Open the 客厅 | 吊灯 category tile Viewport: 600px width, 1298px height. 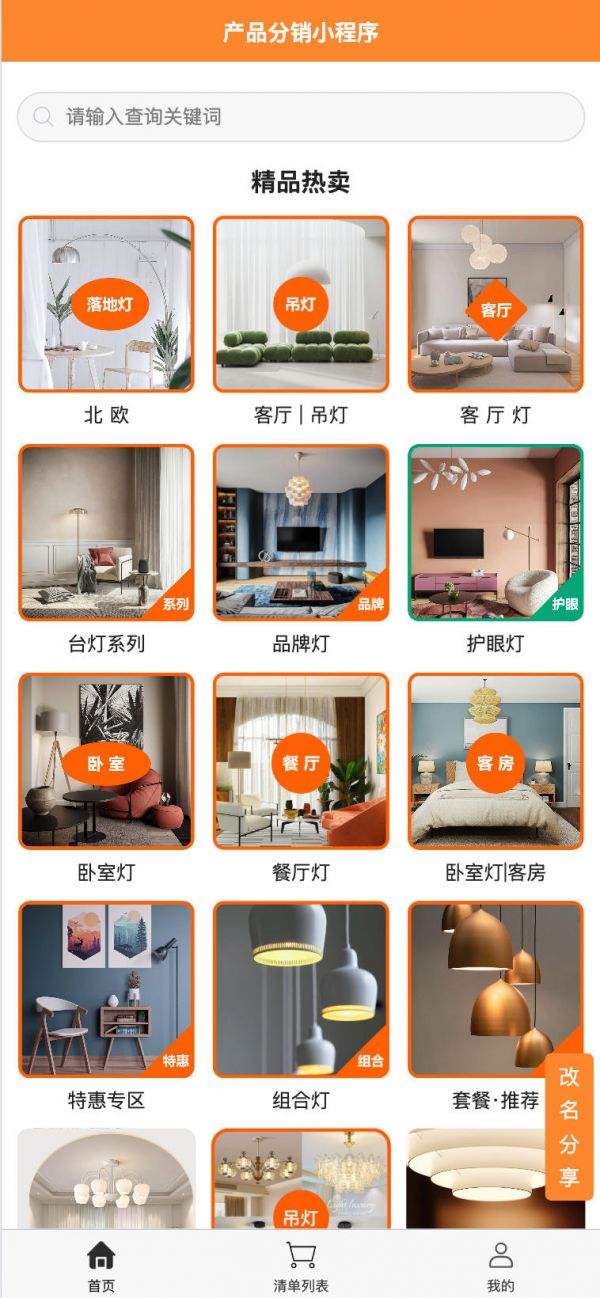[x=300, y=304]
